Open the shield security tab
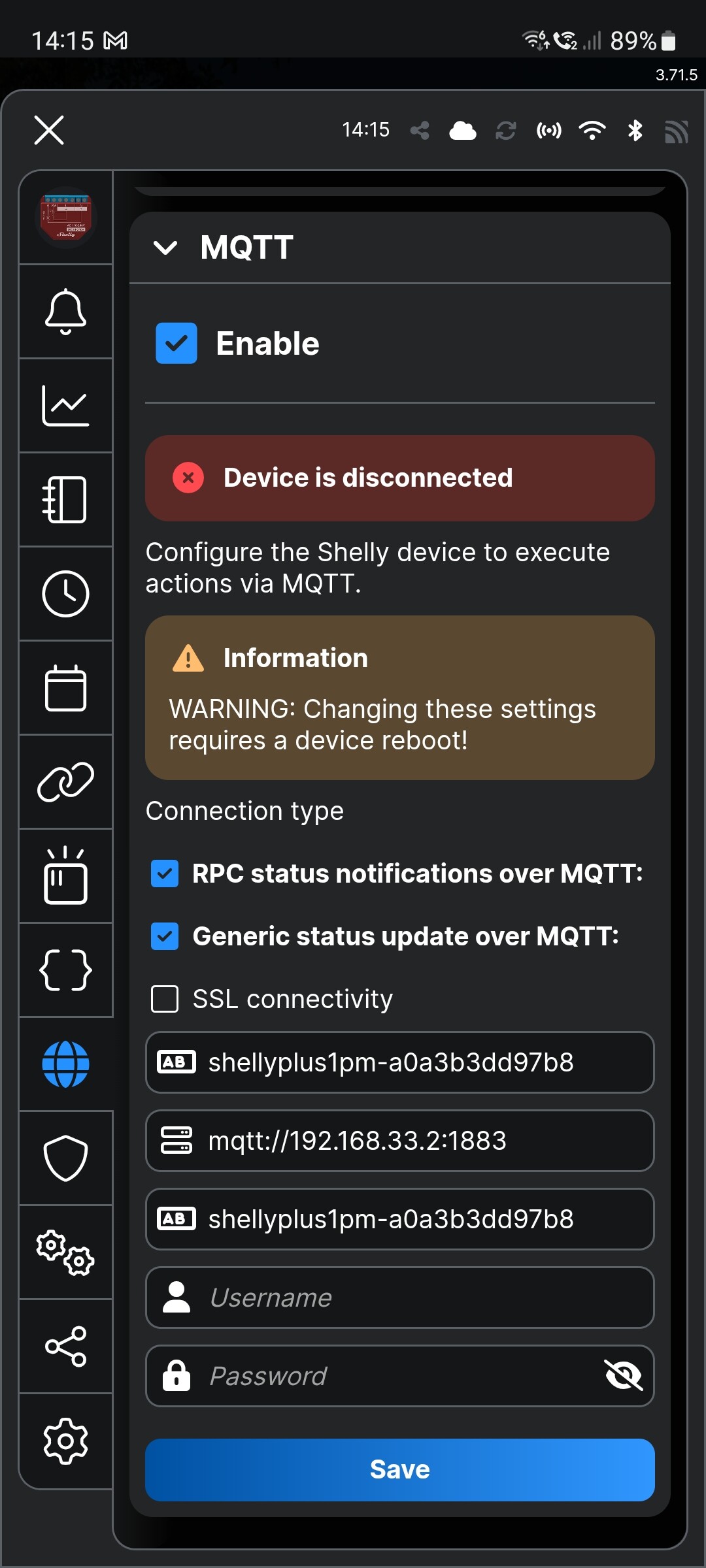The height and width of the screenshot is (1568, 706). click(x=65, y=1158)
